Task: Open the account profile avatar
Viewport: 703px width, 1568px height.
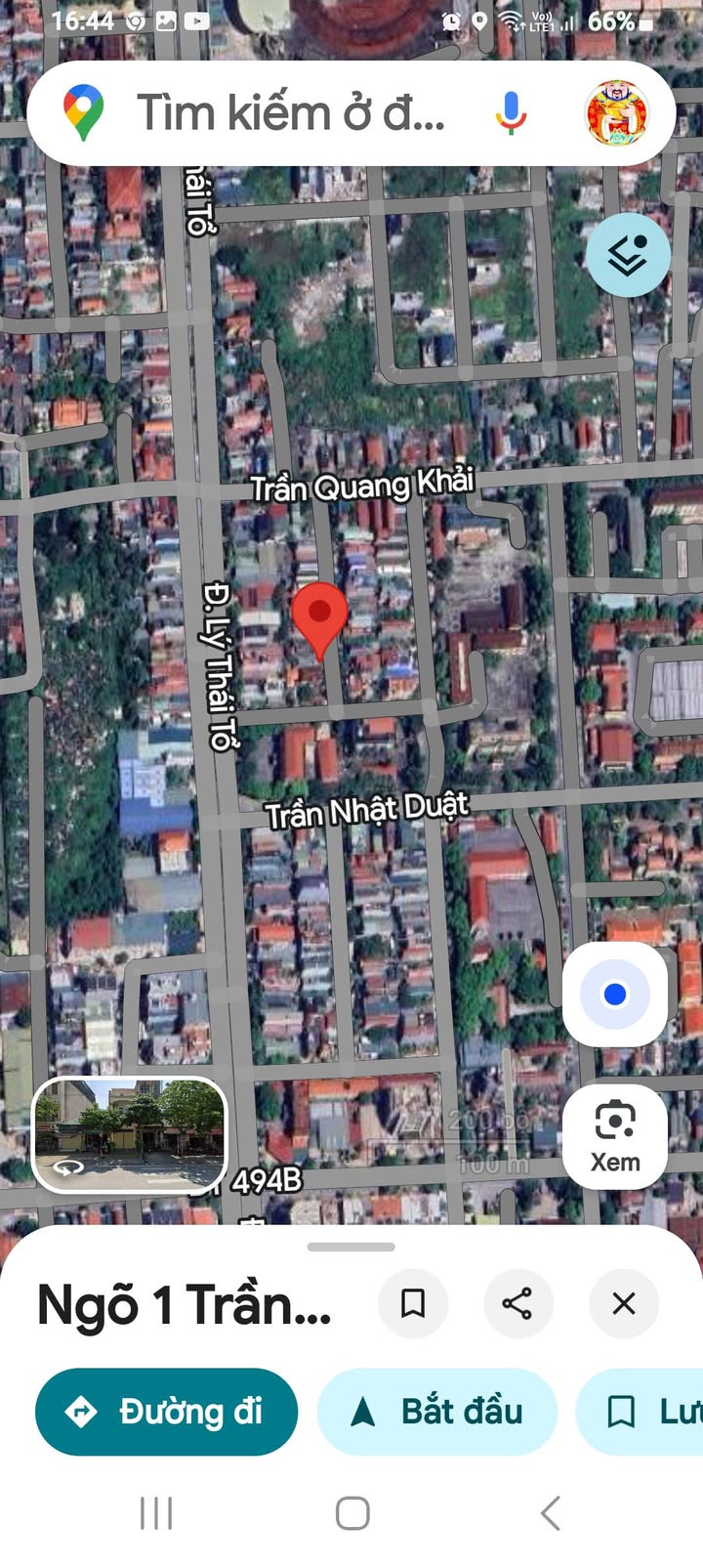Action: 616,113
